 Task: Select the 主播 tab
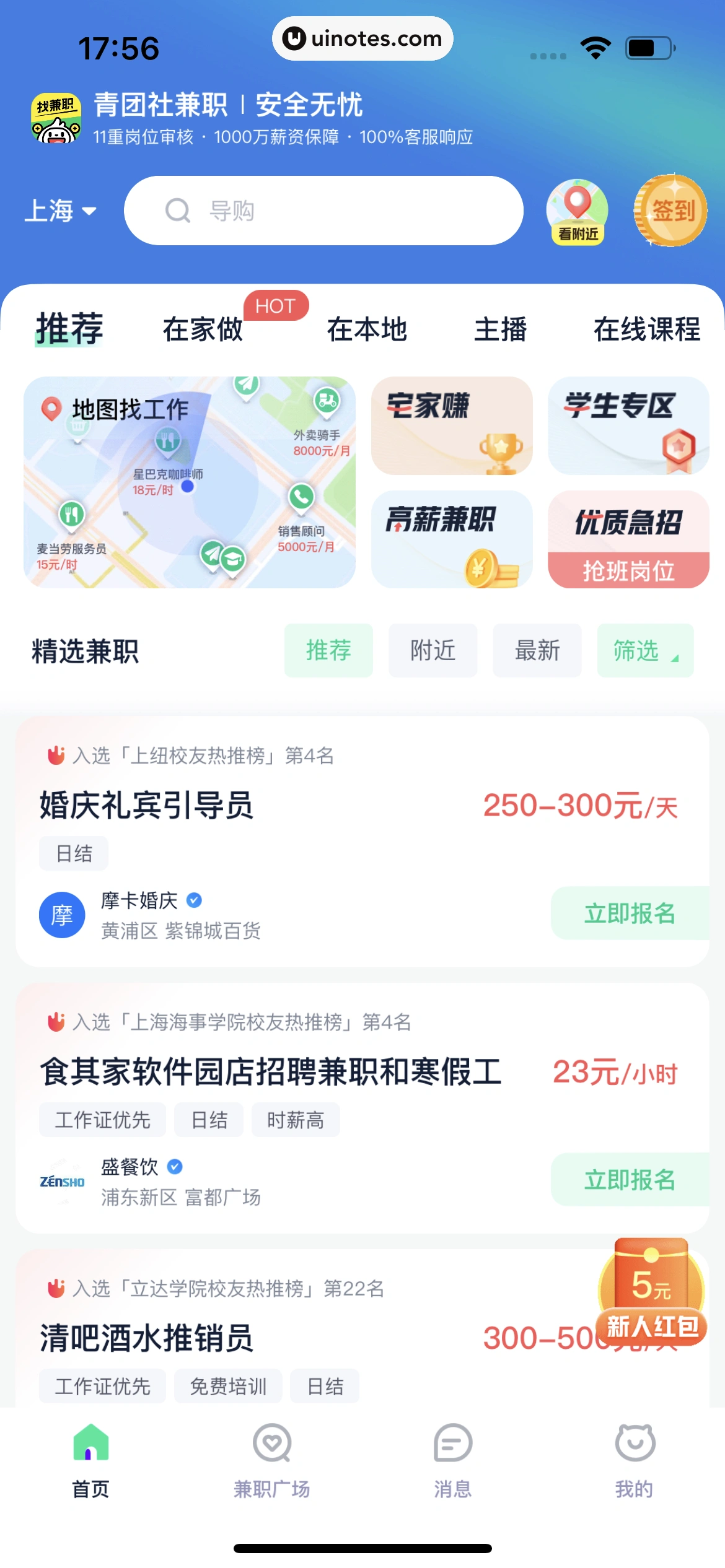tap(500, 329)
